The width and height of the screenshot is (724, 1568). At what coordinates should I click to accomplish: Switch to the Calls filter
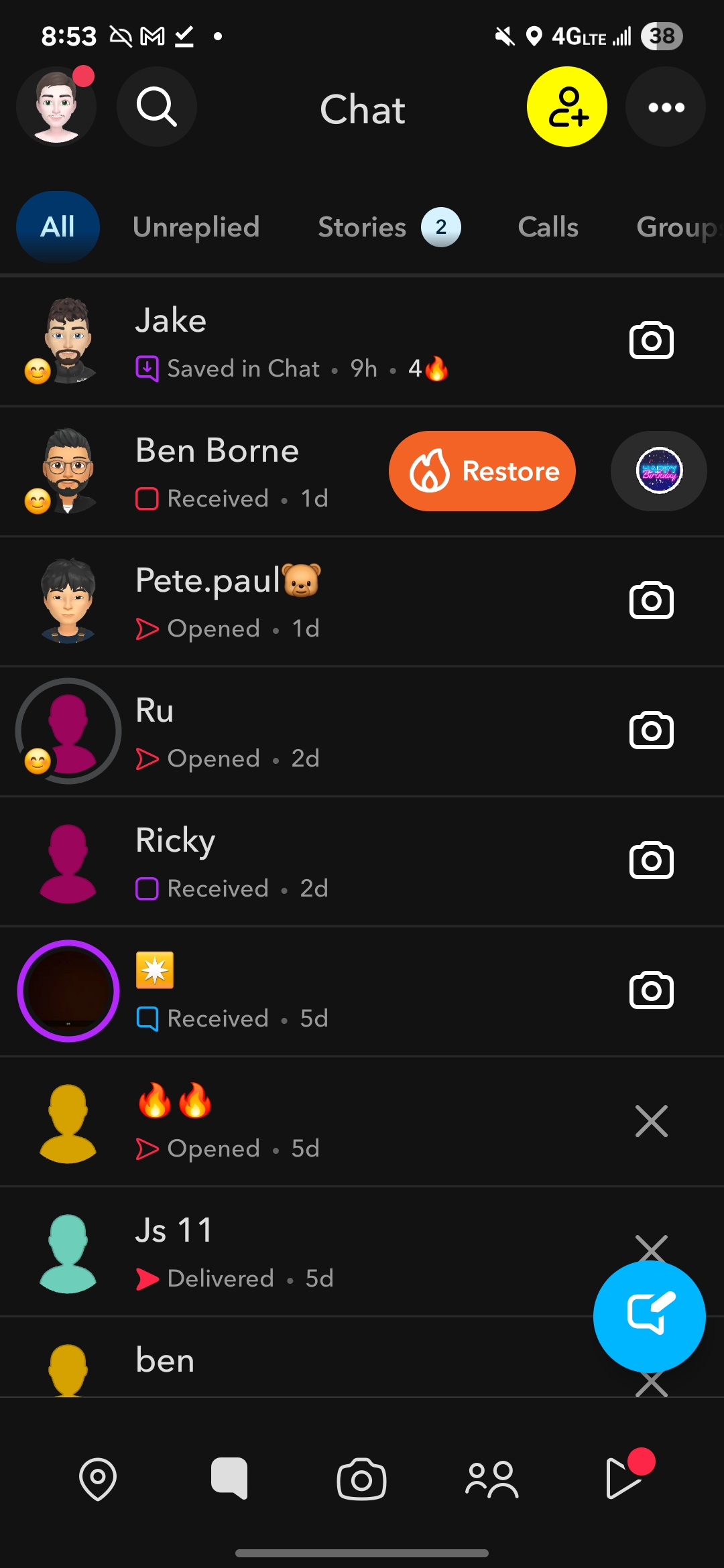(x=548, y=227)
